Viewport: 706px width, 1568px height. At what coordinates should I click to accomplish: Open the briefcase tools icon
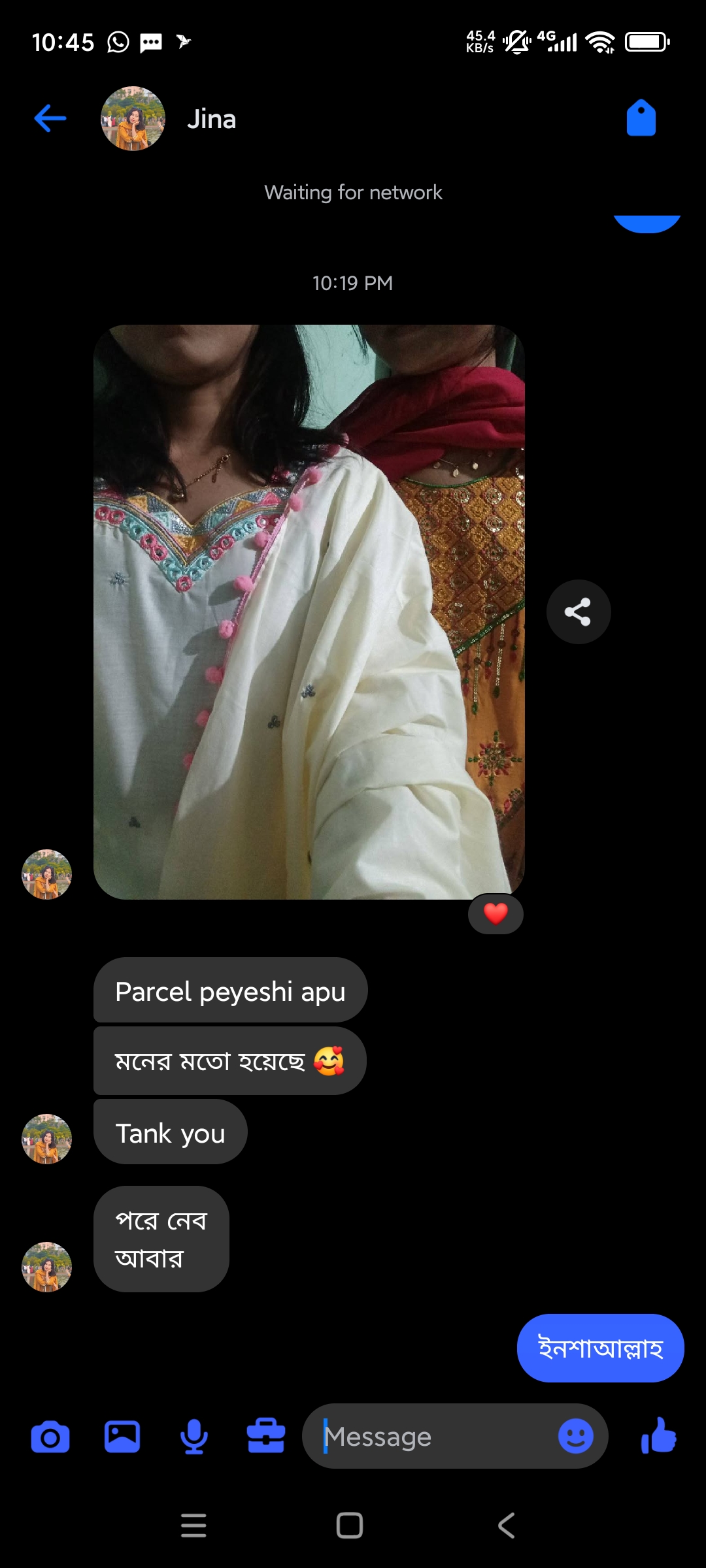click(x=266, y=1437)
